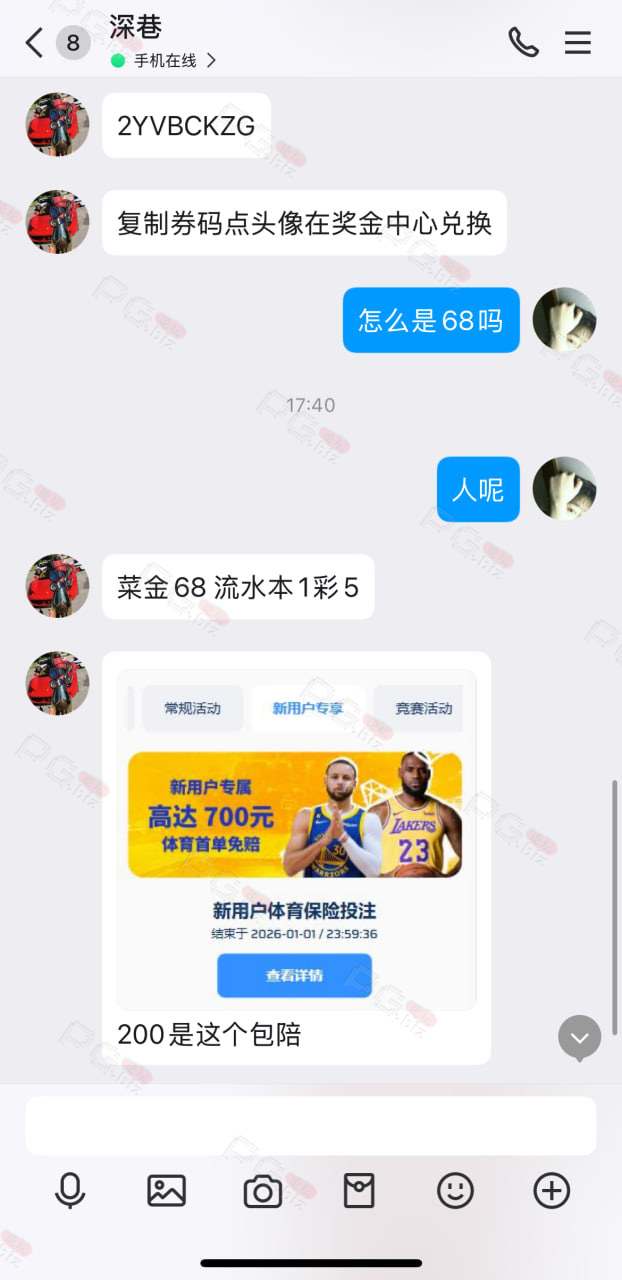This screenshot has width=622, height=1280.
Task: Jump to the latest messages
Action: (x=580, y=1038)
